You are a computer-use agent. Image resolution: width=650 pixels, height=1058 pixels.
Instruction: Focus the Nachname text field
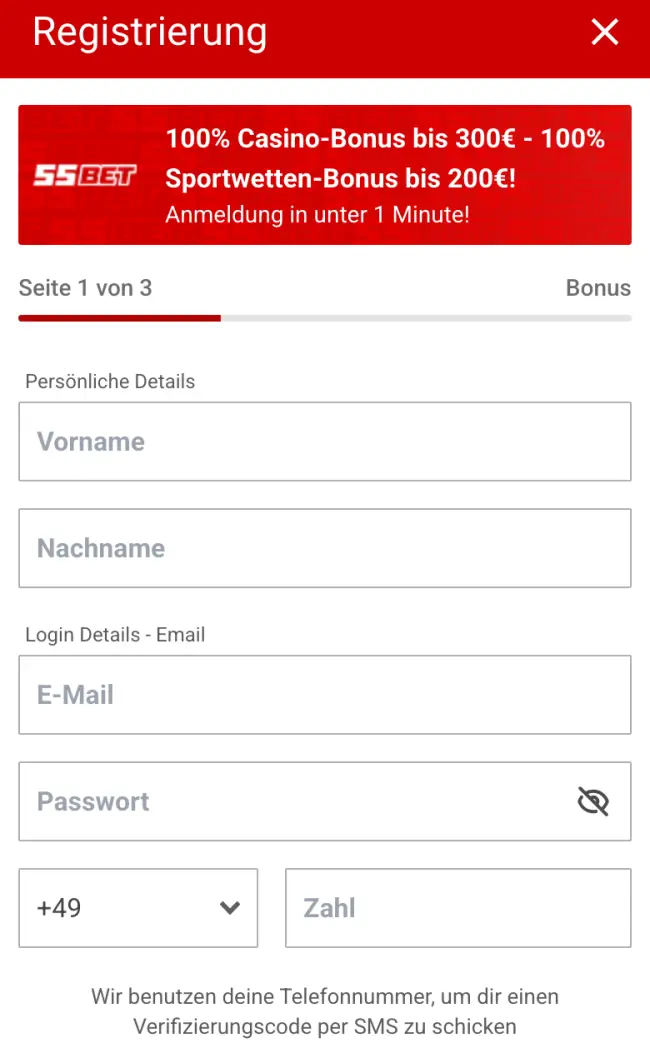click(325, 548)
